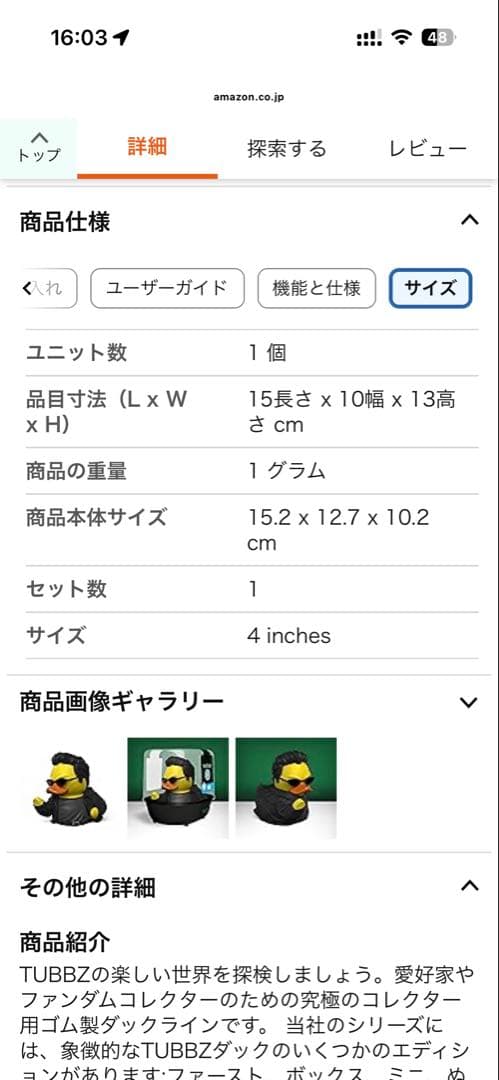Switch to the 探索する tab
Viewport: 499px width, 1080px height.
[x=287, y=148]
